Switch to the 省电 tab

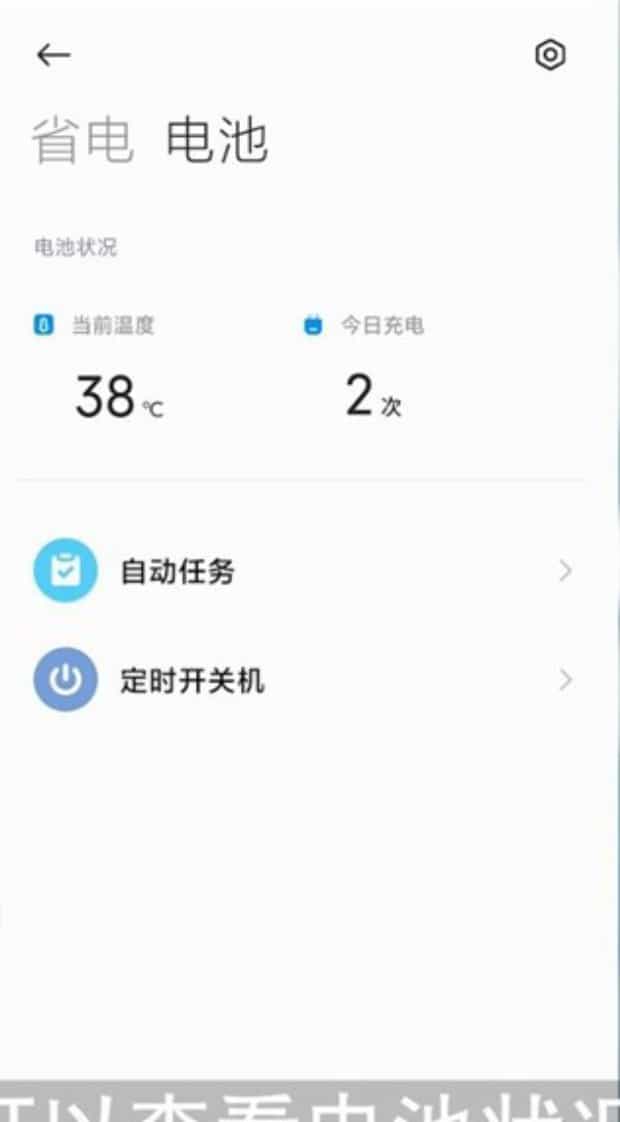[x=82, y=140]
